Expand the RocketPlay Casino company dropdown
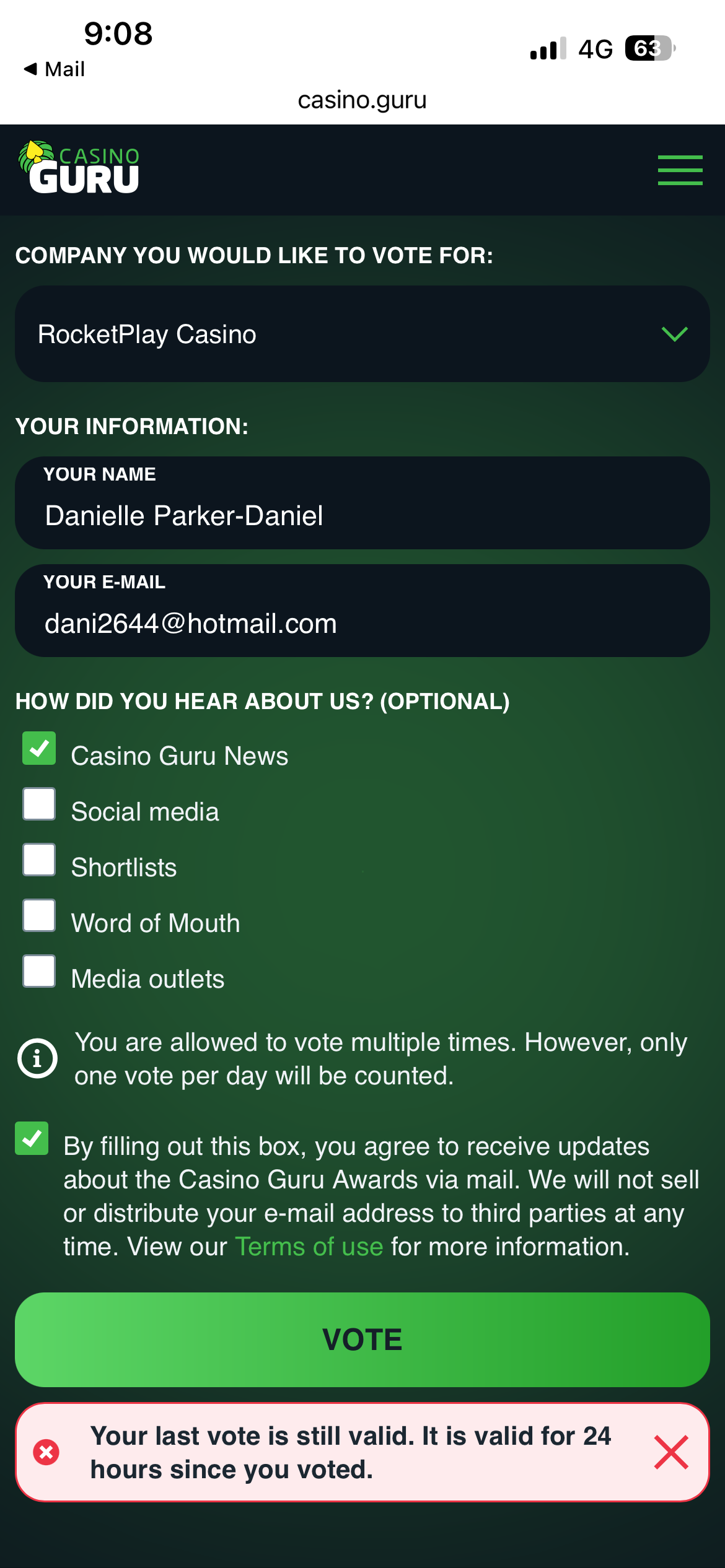The height and width of the screenshot is (1568, 725). click(362, 334)
